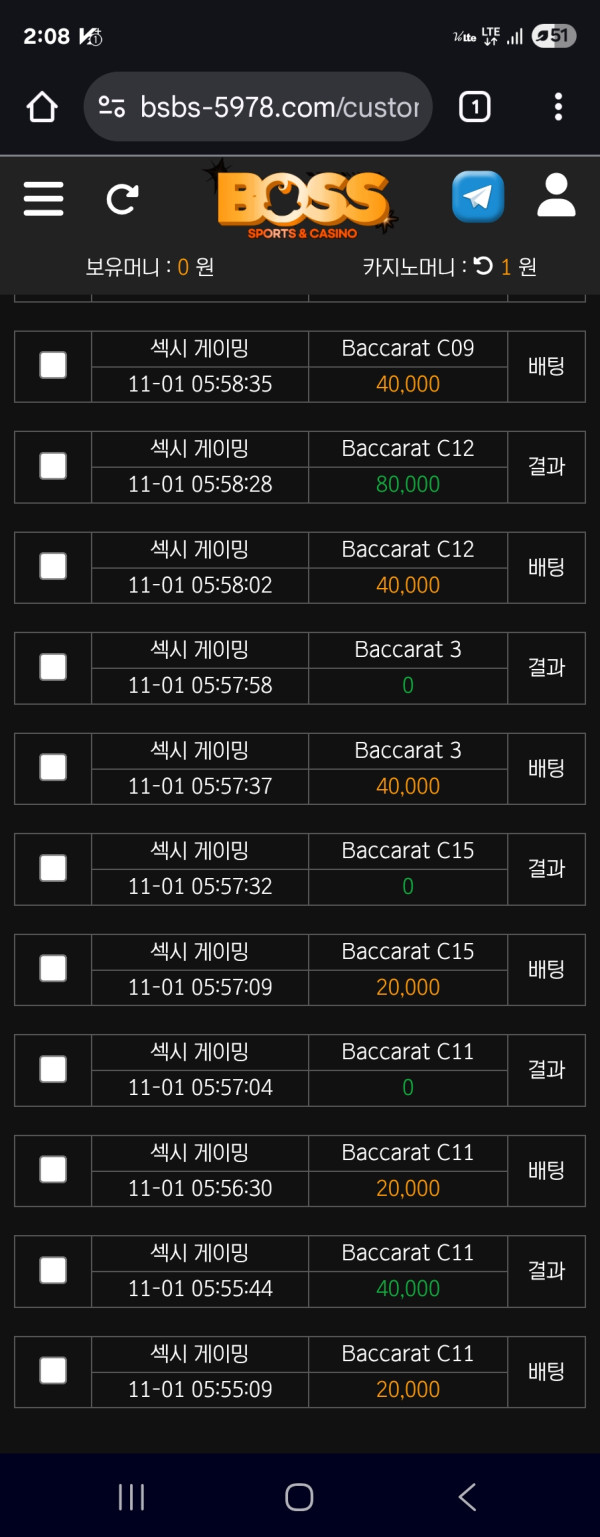Select the Baccarat C09 05:58:35 checkbox
Image resolution: width=600 pixels, height=1537 pixels.
(53, 366)
